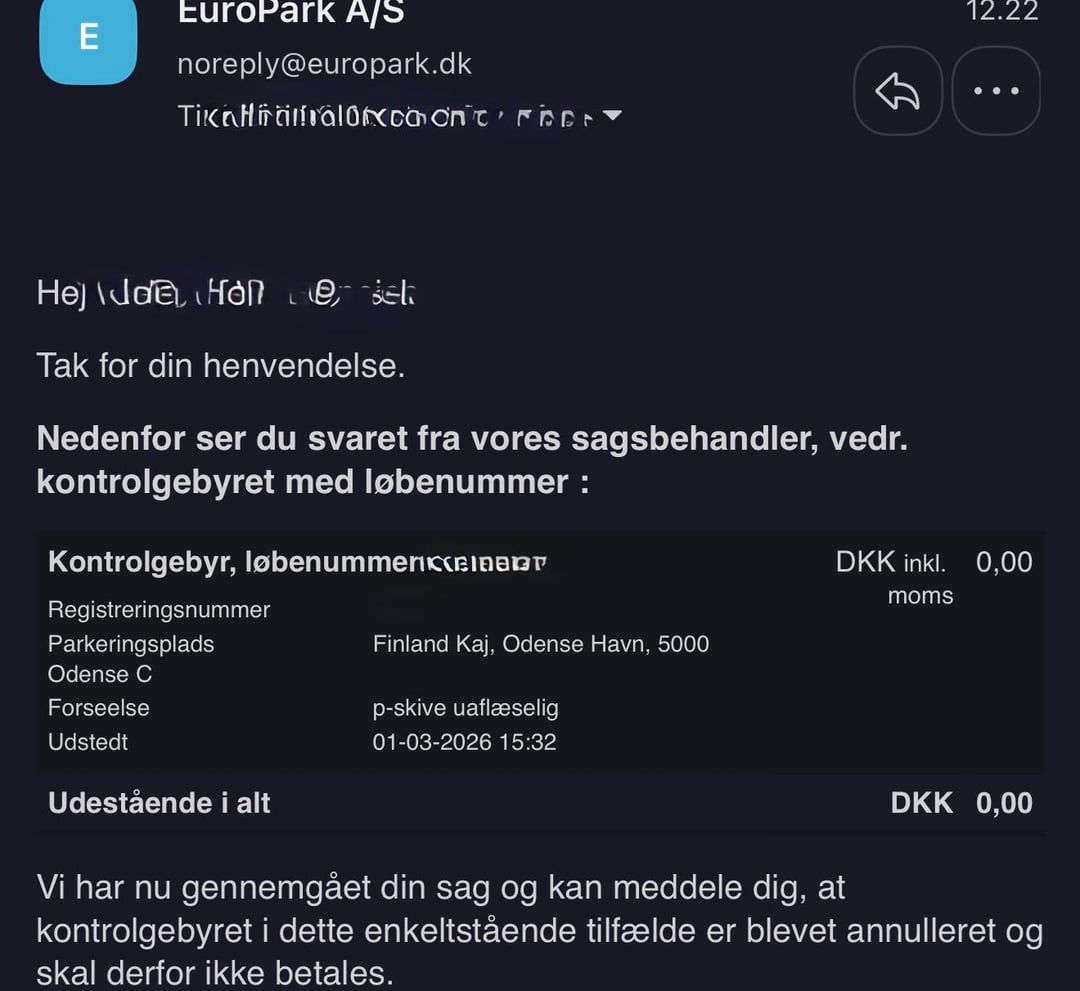This screenshot has width=1080, height=991.
Task: Reply to the EuroPark email
Action: click(x=897, y=91)
